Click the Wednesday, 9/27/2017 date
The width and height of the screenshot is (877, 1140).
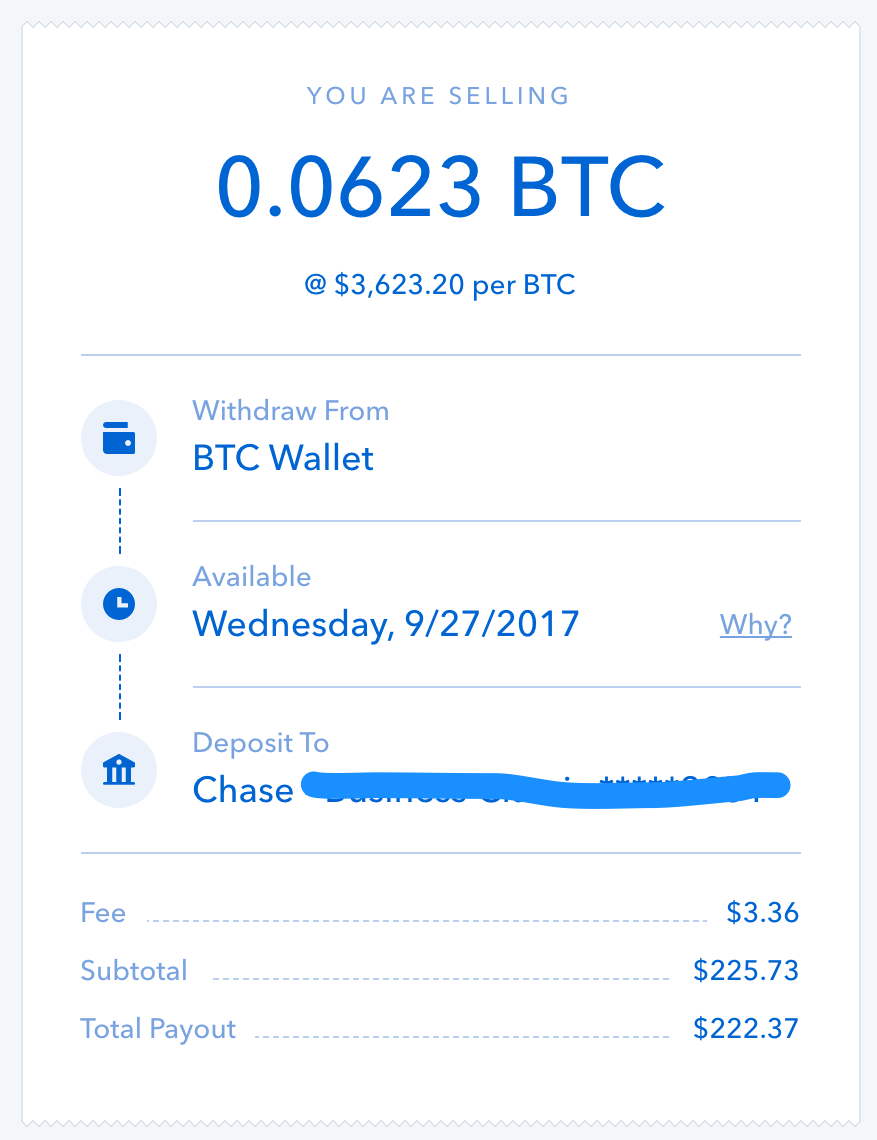pos(385,623)
